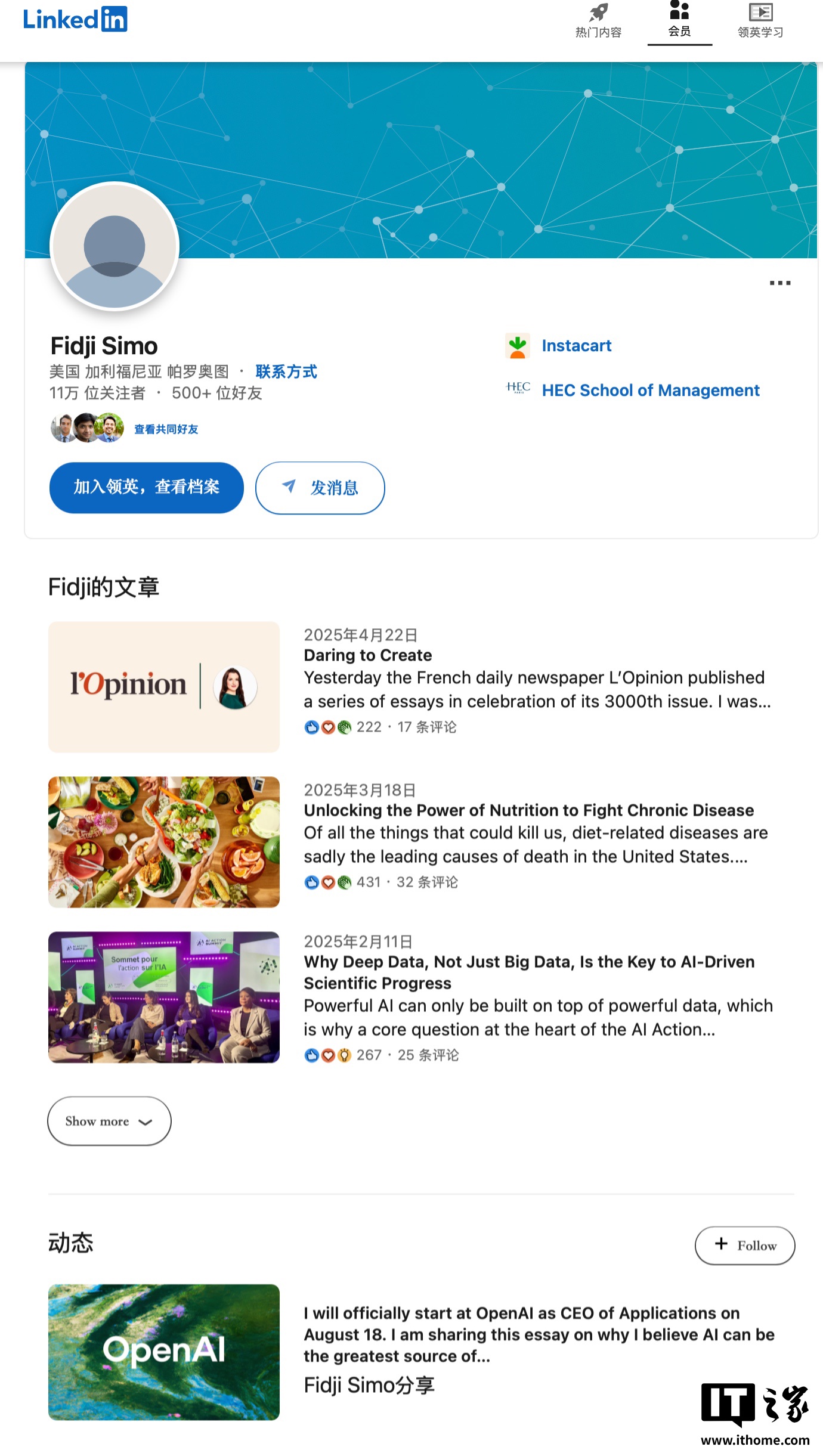This screenshot has width=823, height=1456.
Task: Switch to the 会员 tab
Action: point(679,21)
